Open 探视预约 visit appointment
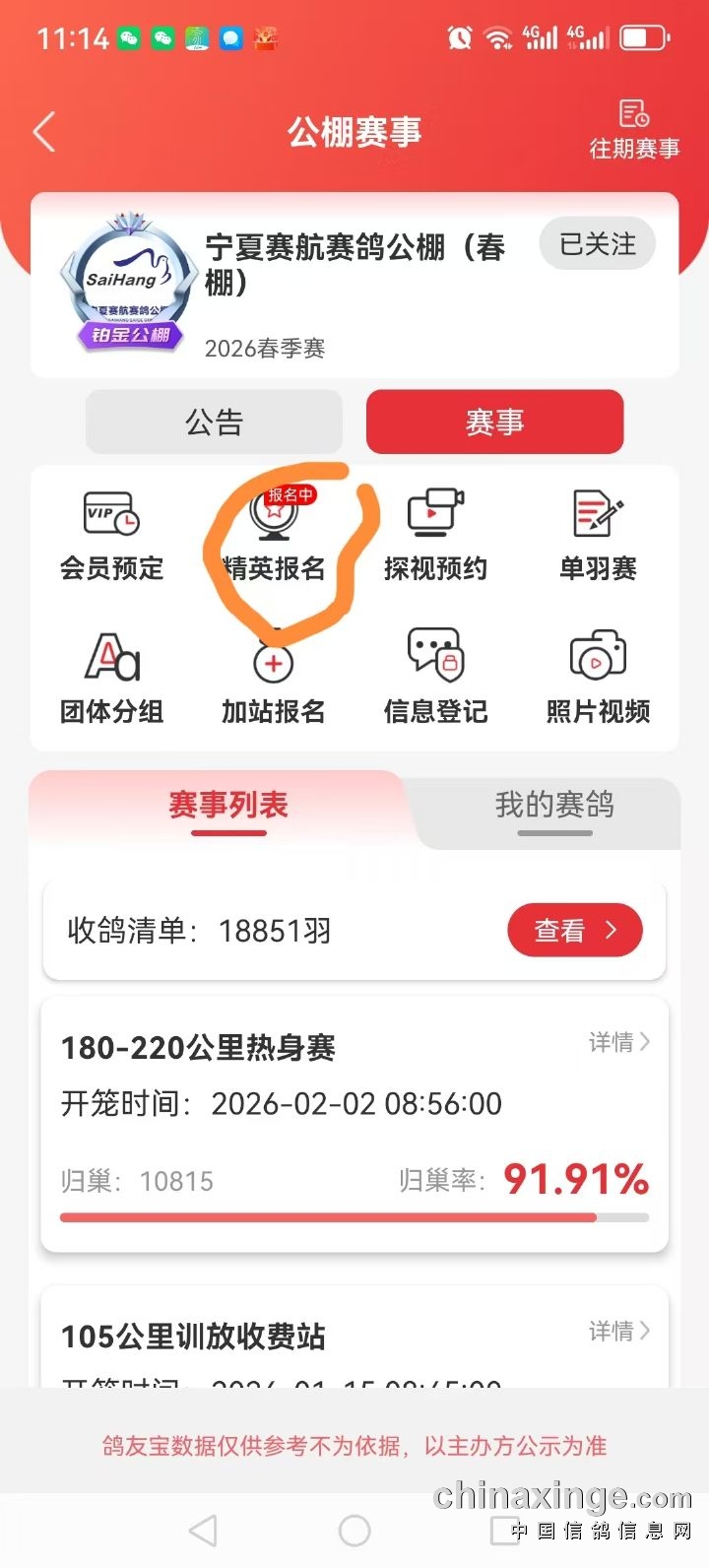The height and width of the screenshot is (1568, 709). pos(435,538)
